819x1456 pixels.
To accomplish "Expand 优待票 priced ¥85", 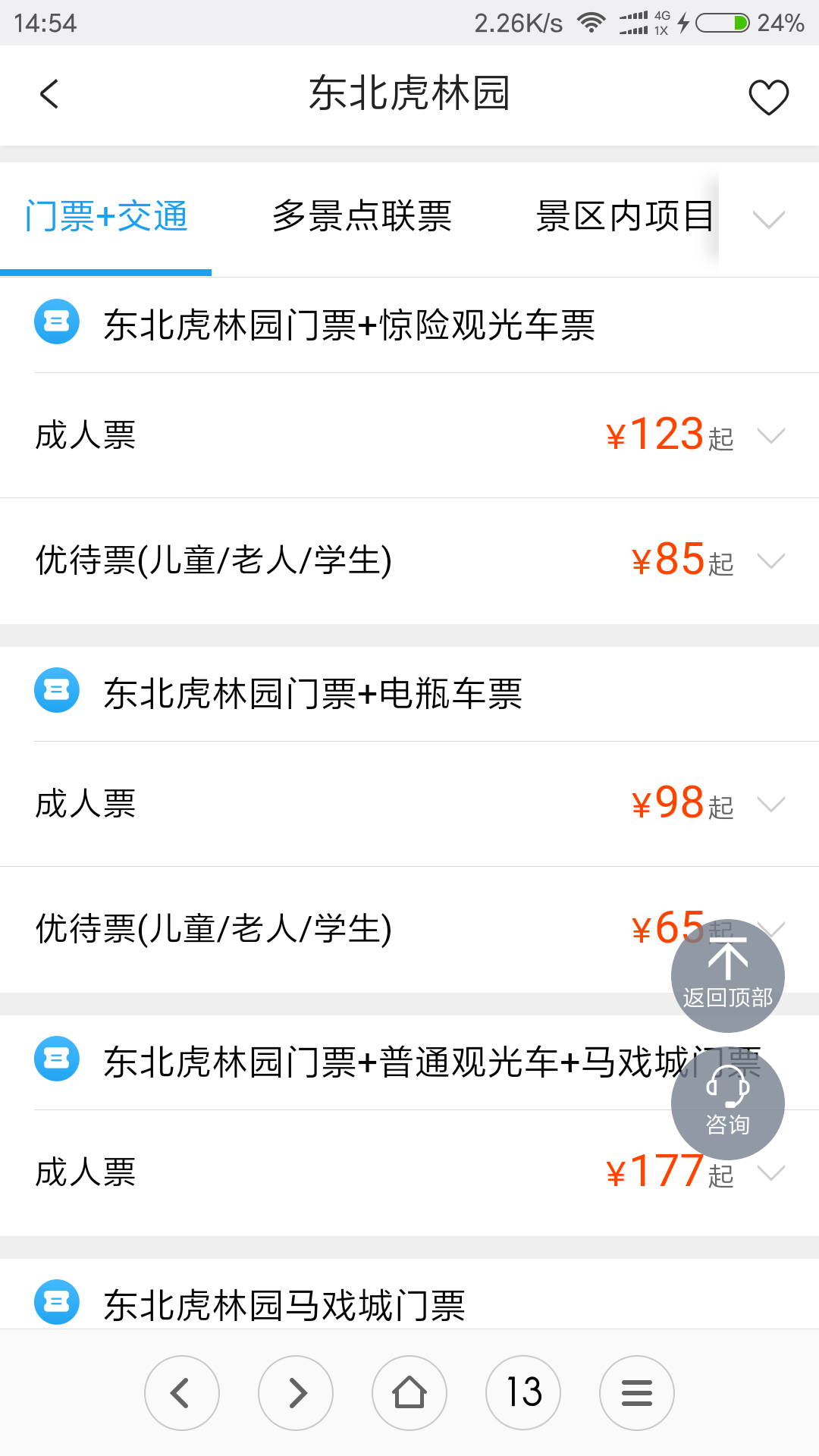I will [409, 561].
